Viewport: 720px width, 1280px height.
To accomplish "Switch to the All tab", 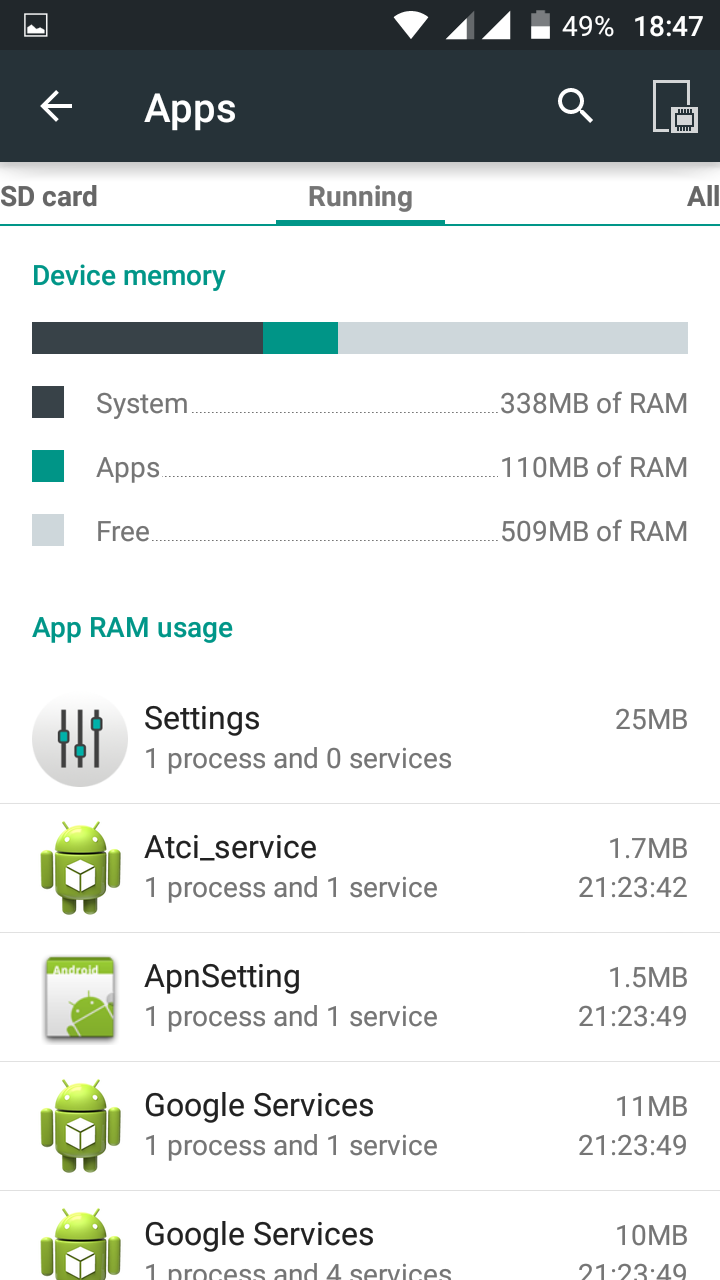I will click(x=702, y=196).
